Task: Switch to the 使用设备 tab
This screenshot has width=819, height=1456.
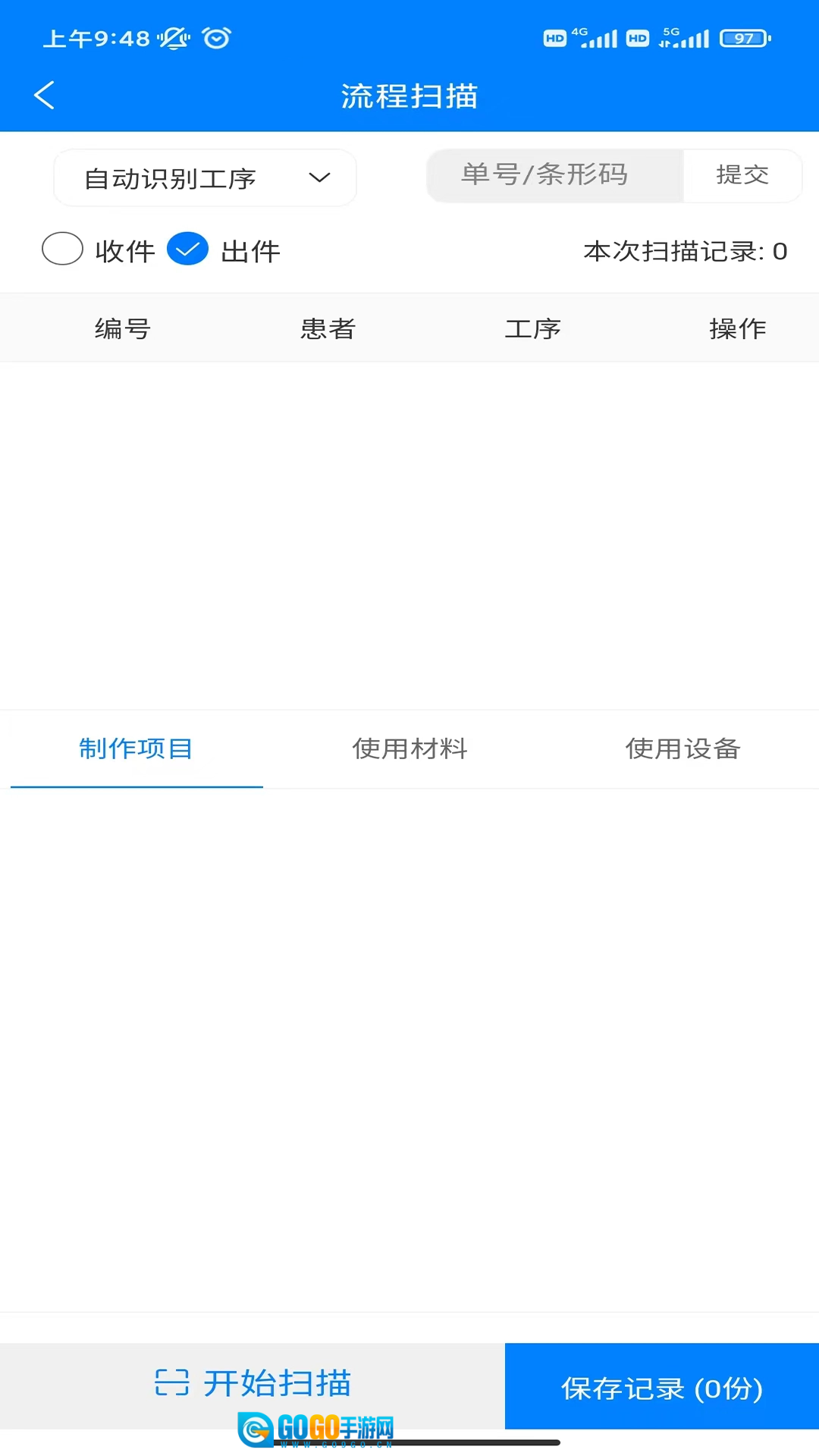Action: [x=682, y=748]
